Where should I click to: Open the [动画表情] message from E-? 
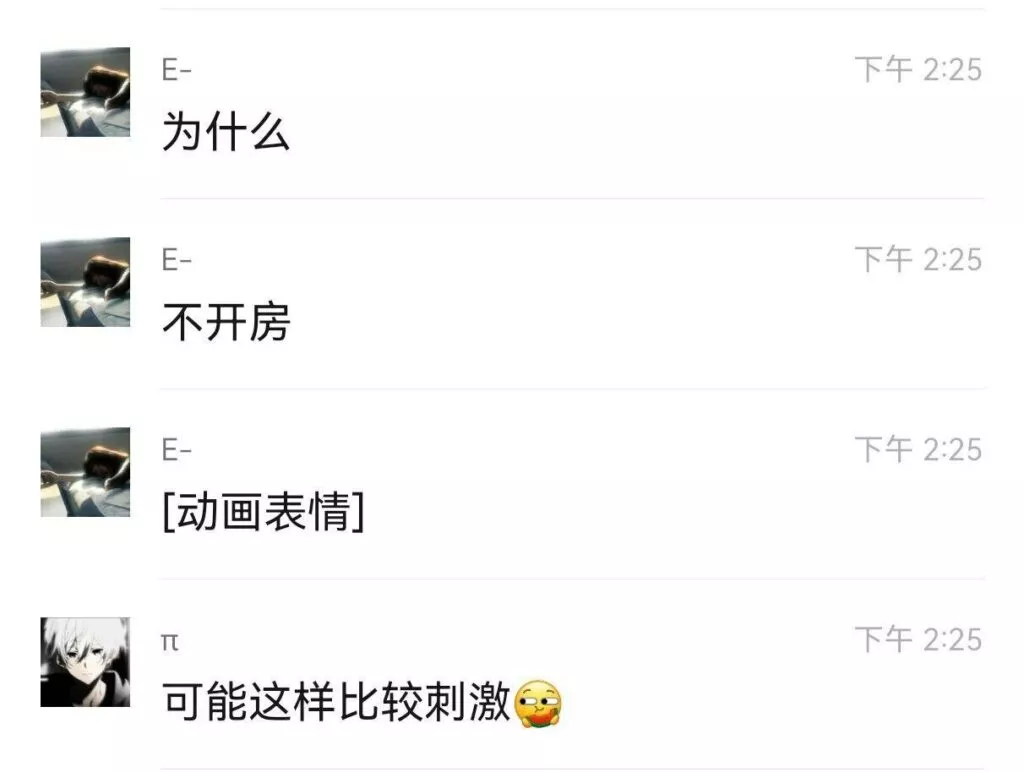[x=263, y=512]
